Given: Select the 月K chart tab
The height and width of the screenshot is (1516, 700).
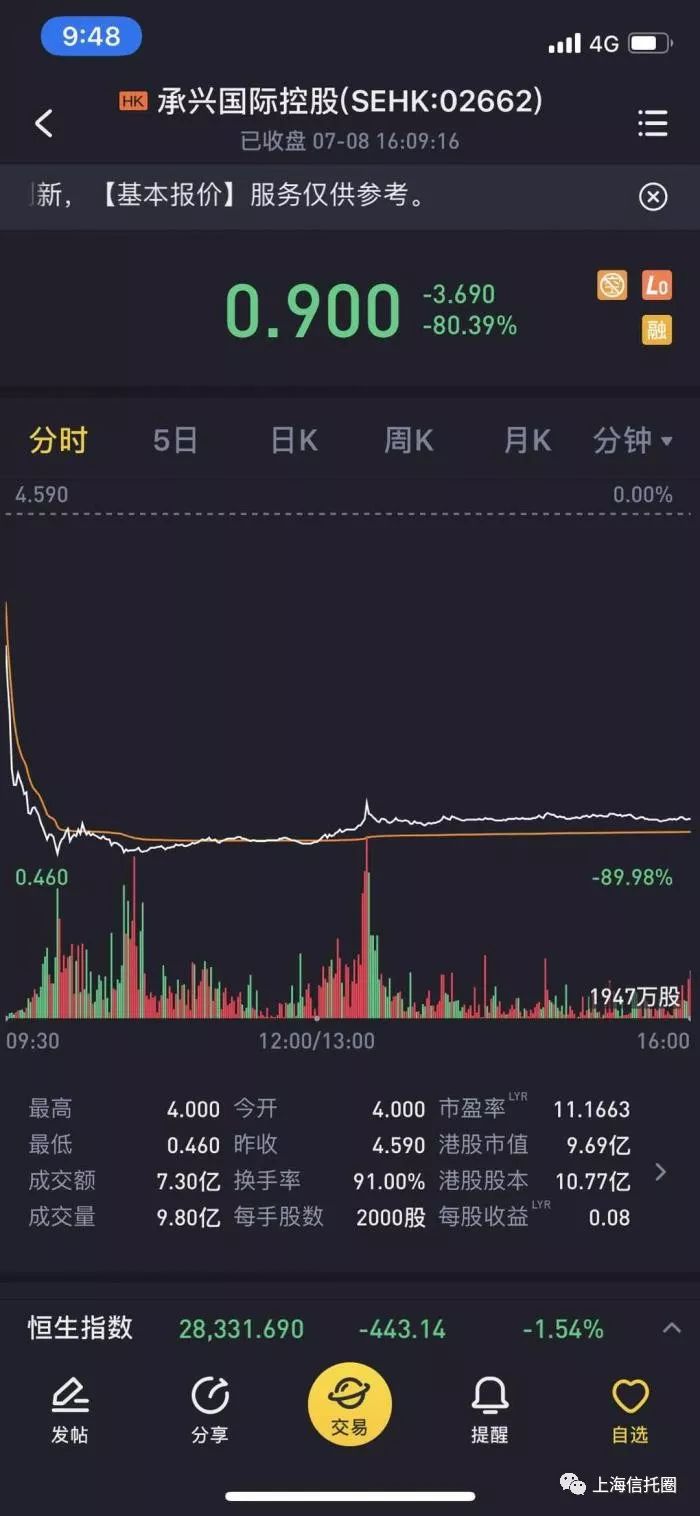Looking at the screenshot, I should coord(528,440).
